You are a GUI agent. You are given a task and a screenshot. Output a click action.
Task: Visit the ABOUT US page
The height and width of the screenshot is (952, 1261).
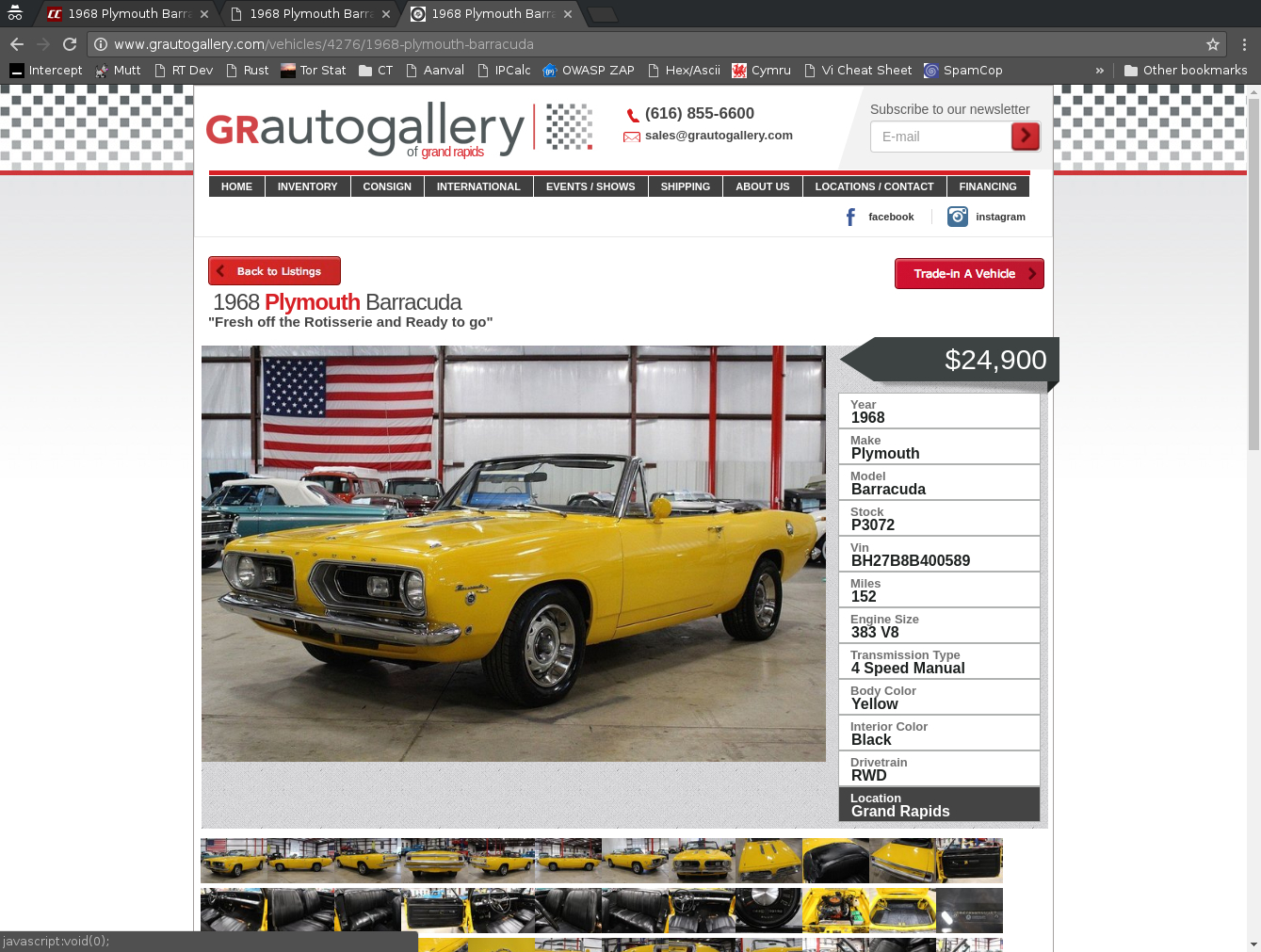[762, 186]
